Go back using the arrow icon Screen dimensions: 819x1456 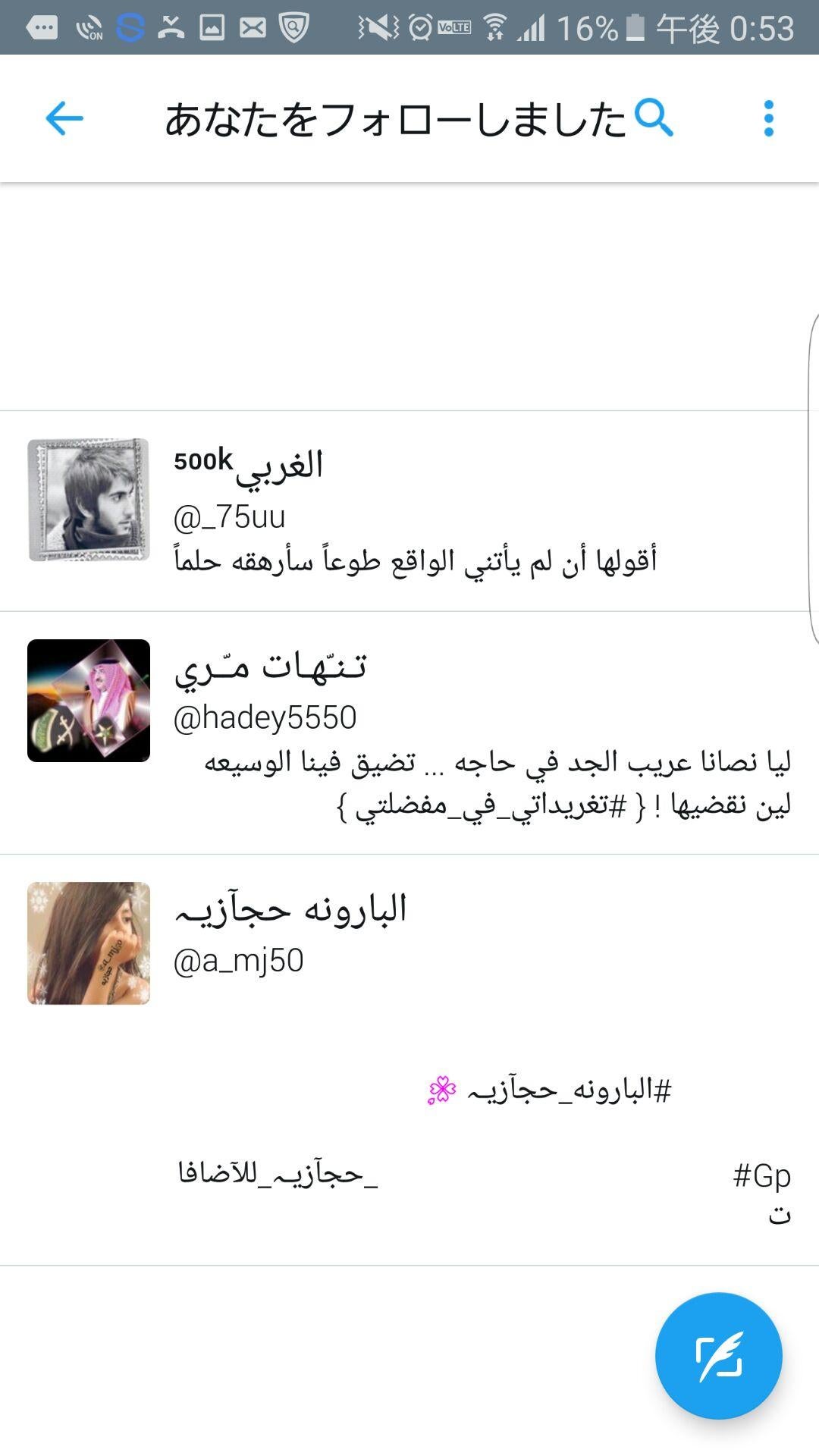click(64, 118)
